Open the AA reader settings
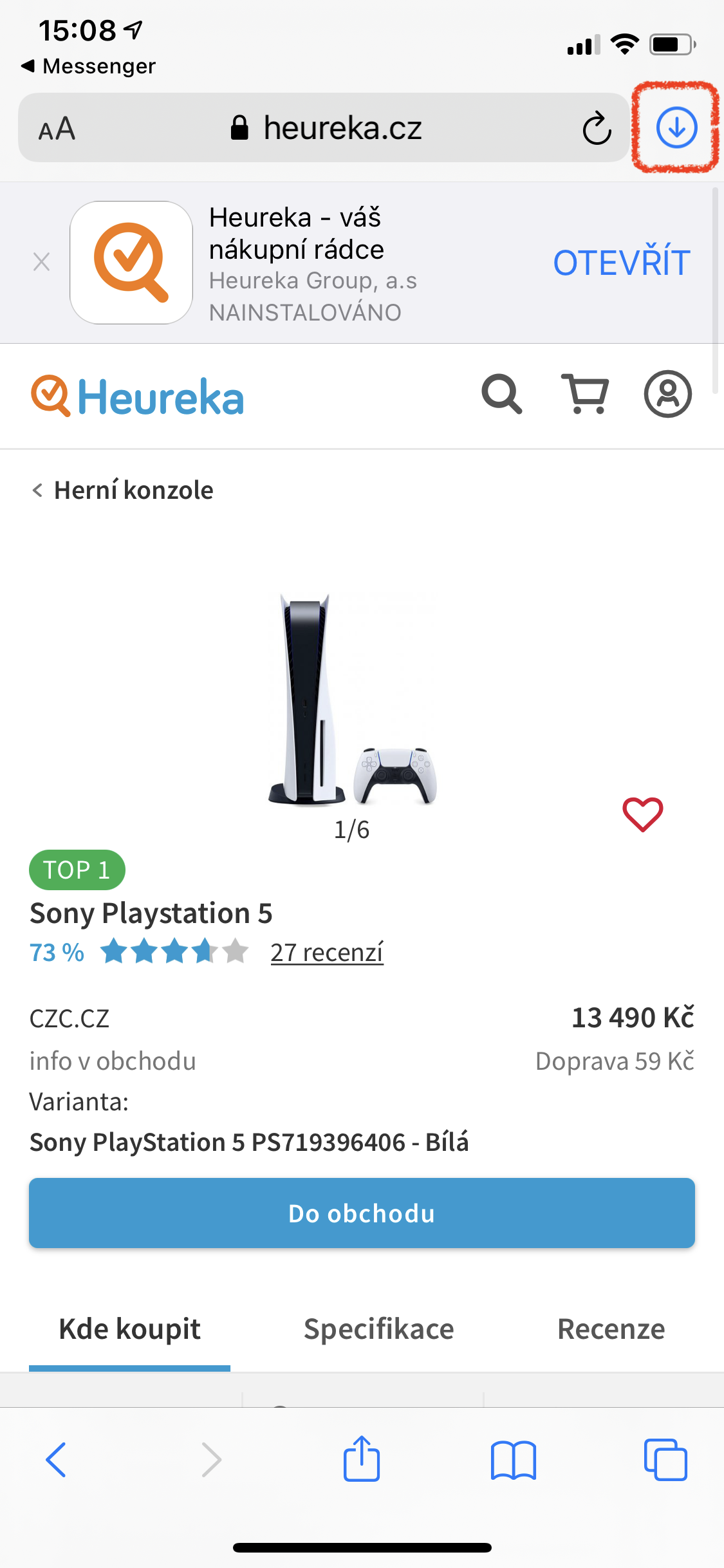This screenshot has height=1568, width=724. tap(57, 129)
